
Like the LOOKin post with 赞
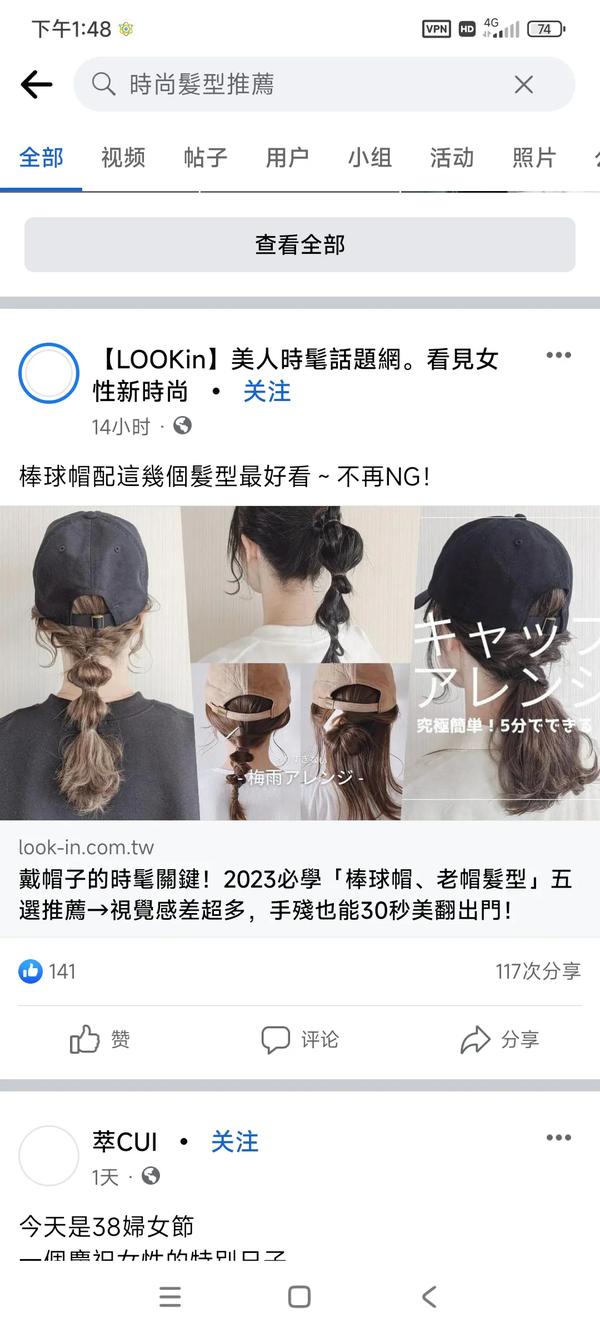[100, 1040]
